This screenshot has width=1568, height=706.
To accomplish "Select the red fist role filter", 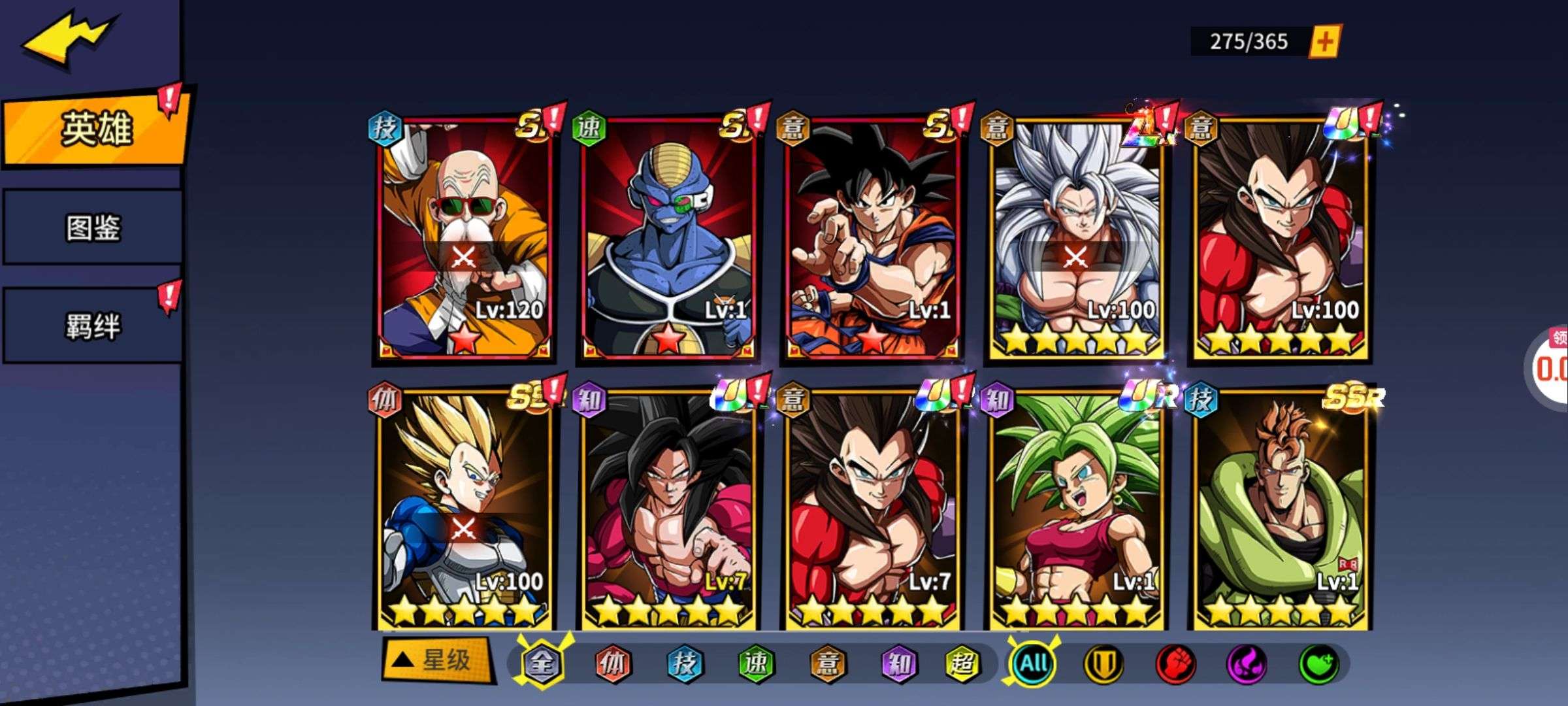I will point(1175,664).
